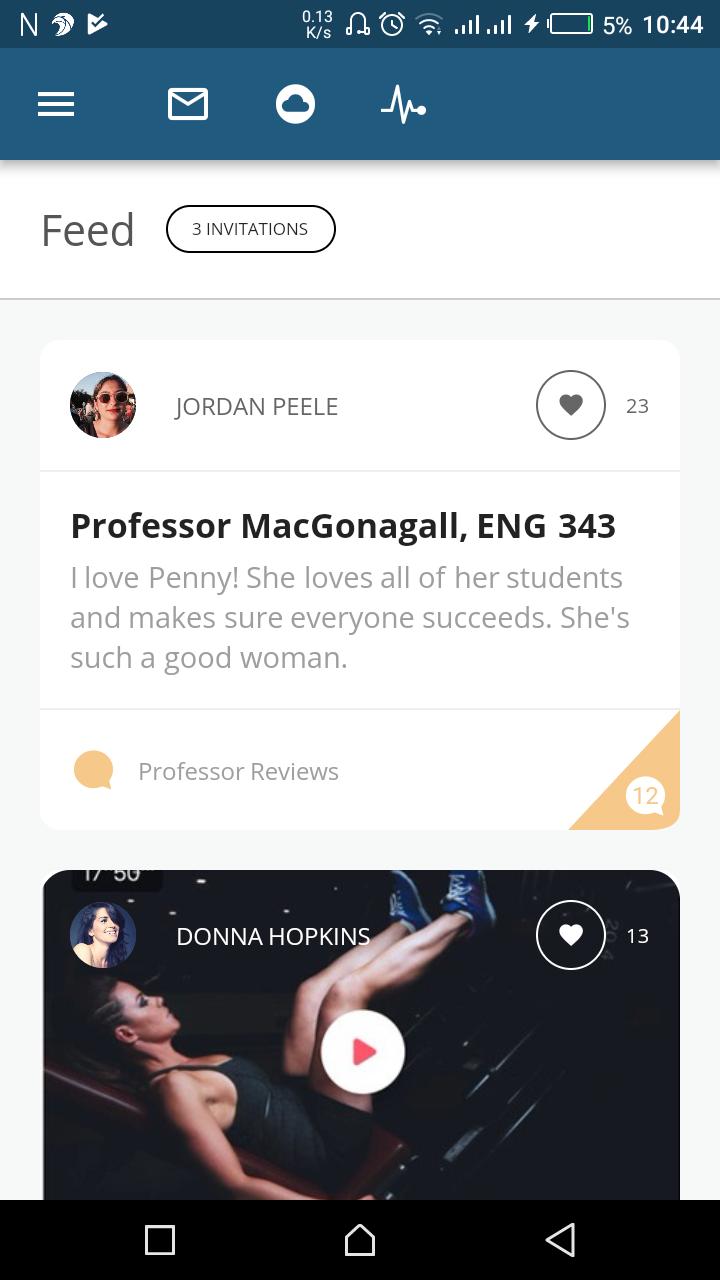Open the Professor MacGonagall review post
Screen dimensions: 720x1280
coord(343,526)
